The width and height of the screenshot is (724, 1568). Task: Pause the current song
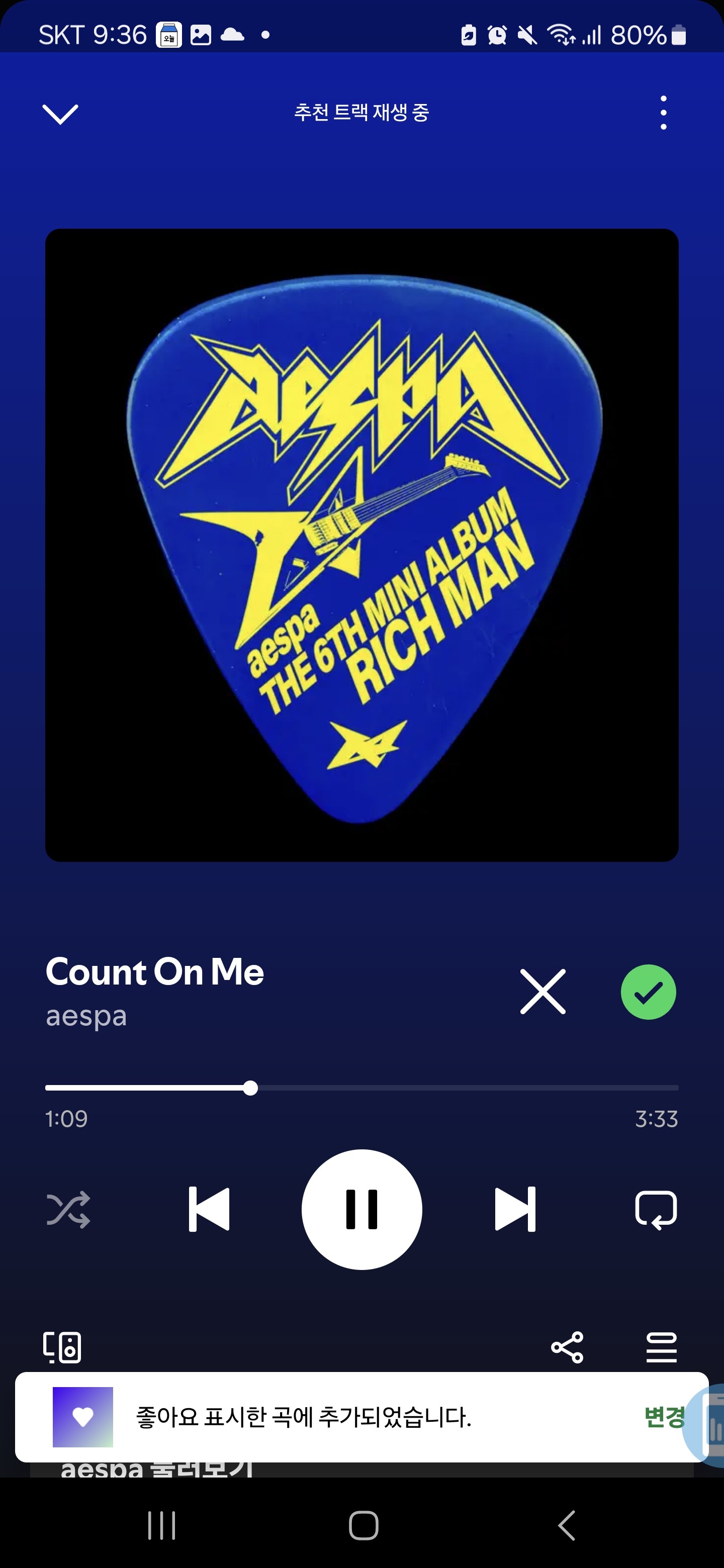coord(361,1209)
